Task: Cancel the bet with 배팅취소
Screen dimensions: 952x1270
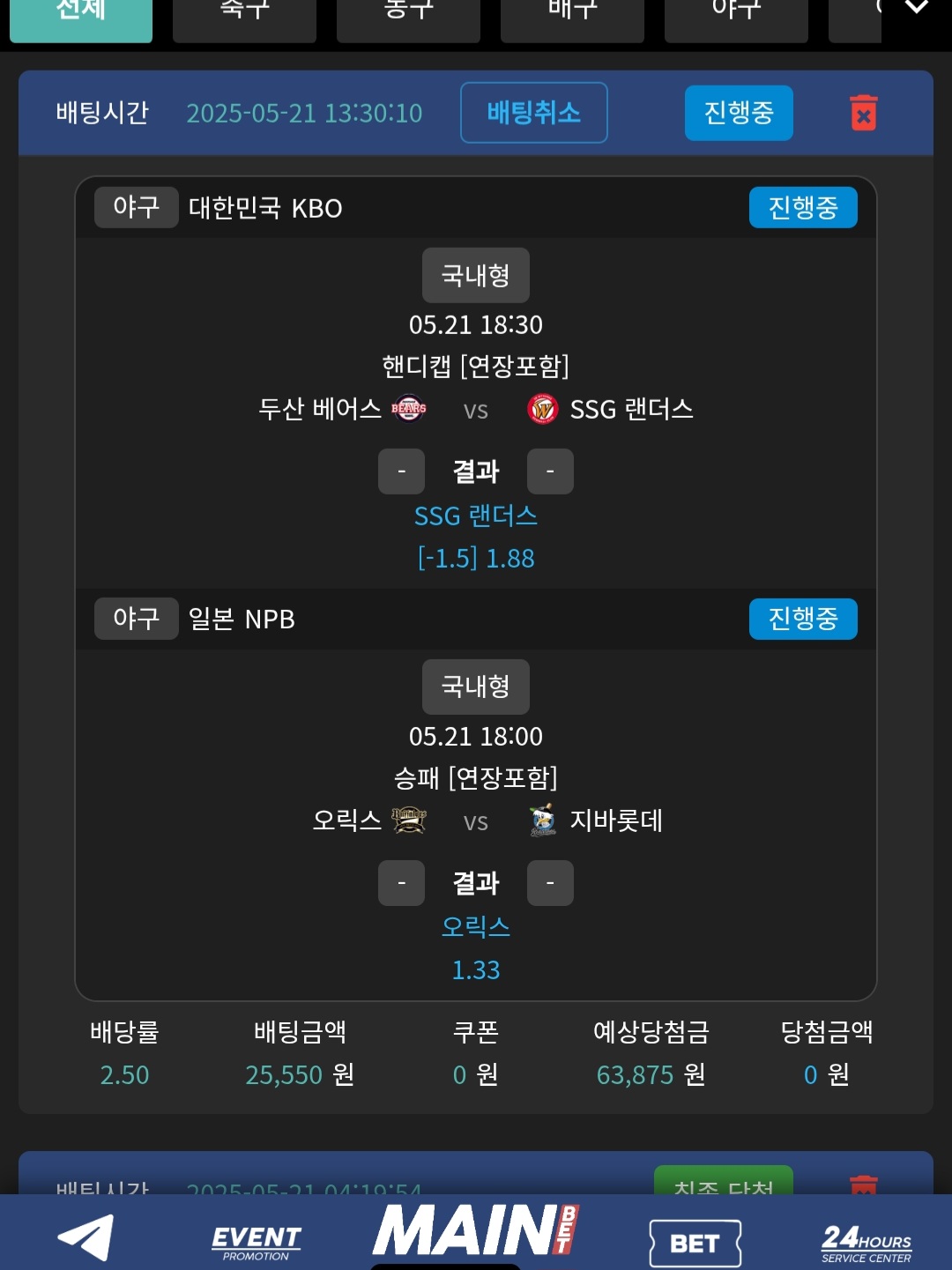Action: coord(533,113)
